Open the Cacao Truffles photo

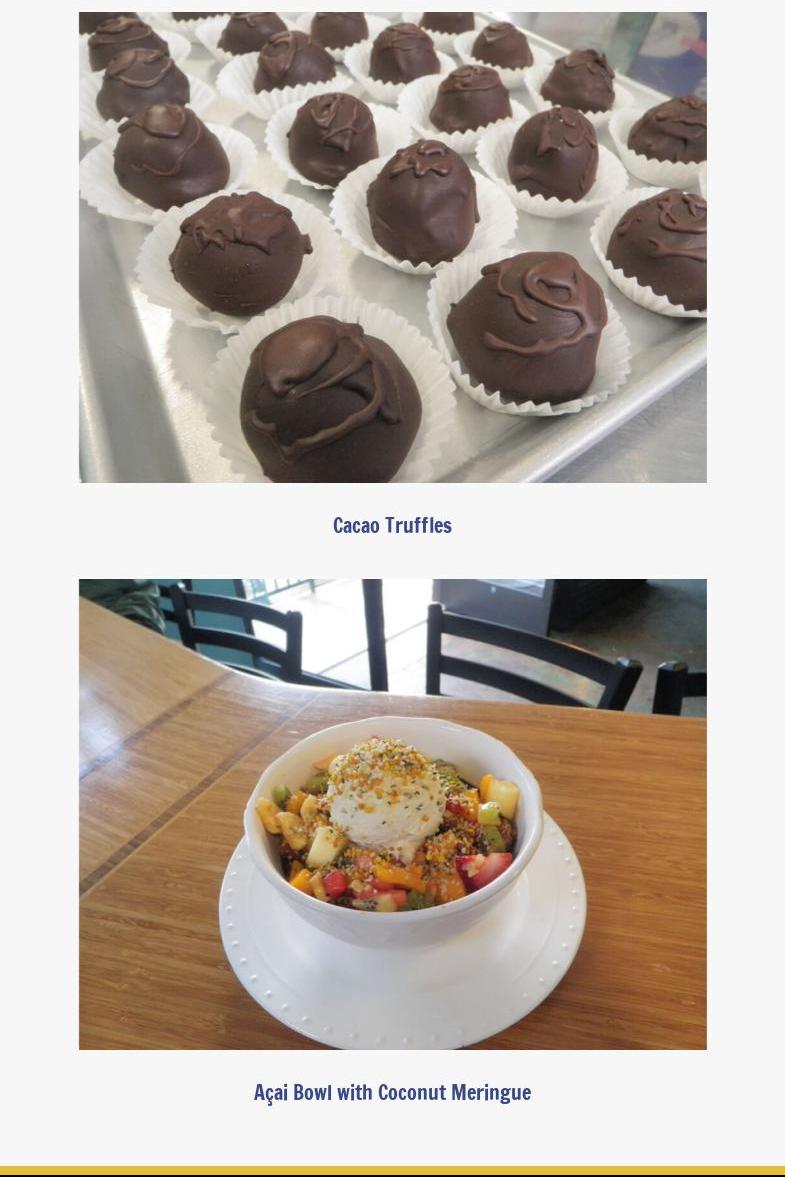(x=392, y=247)
